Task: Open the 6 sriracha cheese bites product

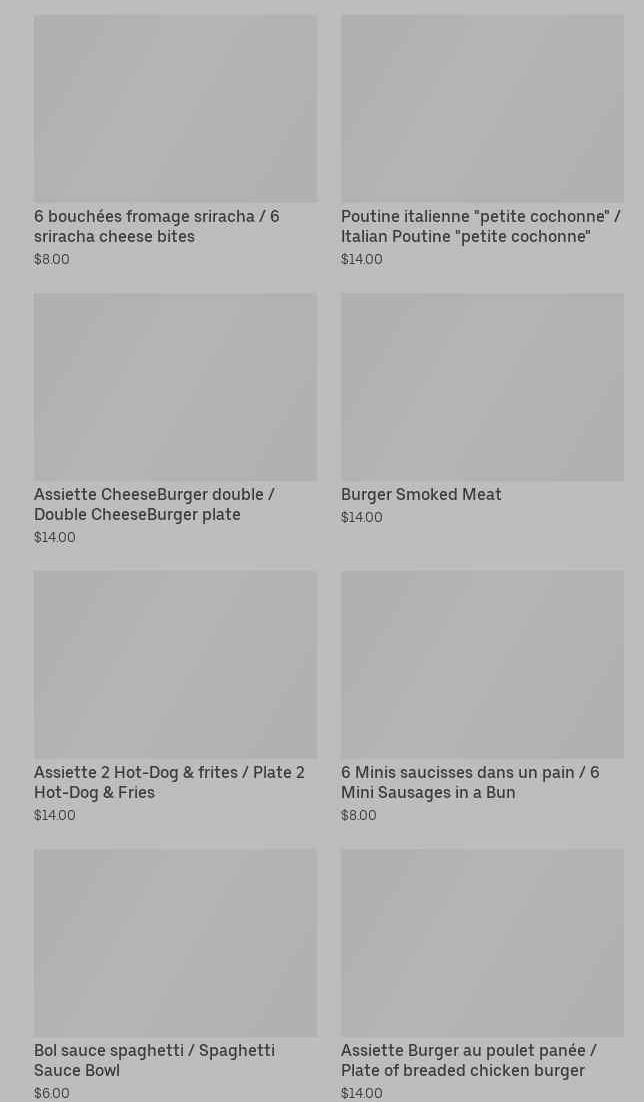Action: pos(175,110)
